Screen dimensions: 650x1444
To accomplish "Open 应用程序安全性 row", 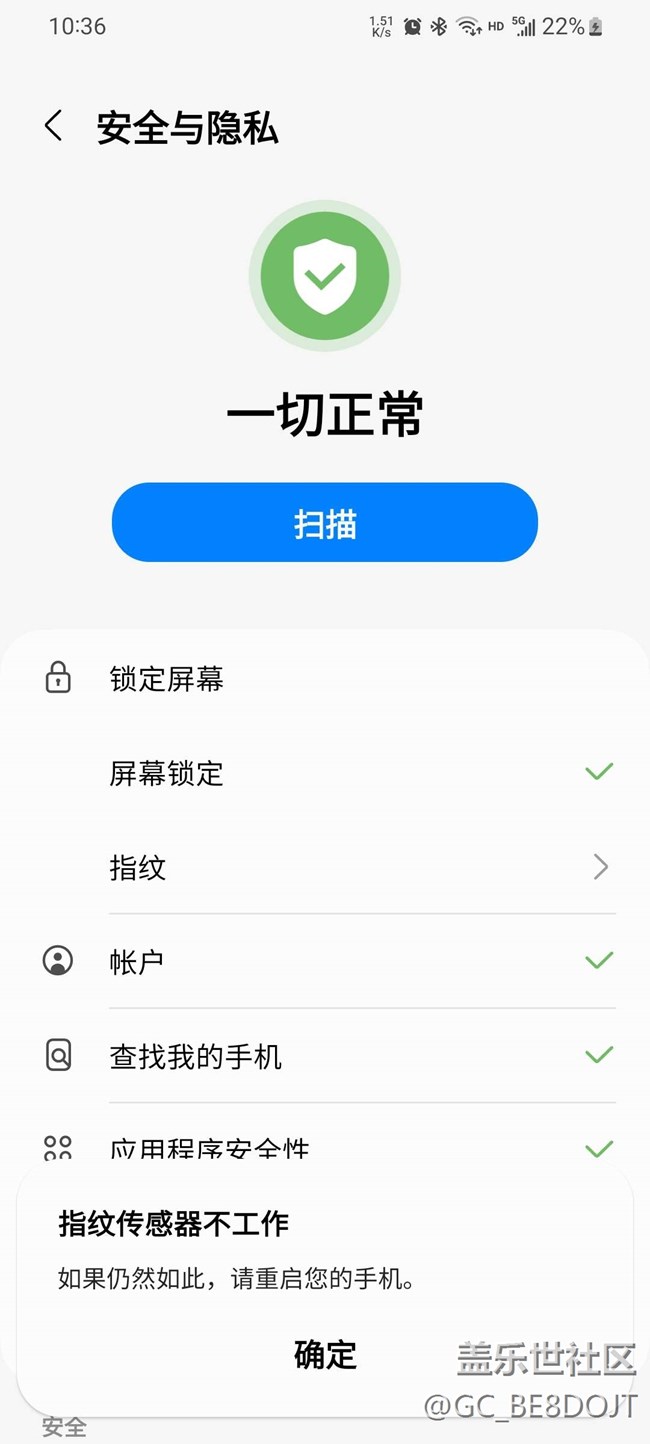I will pos(210,1148).
